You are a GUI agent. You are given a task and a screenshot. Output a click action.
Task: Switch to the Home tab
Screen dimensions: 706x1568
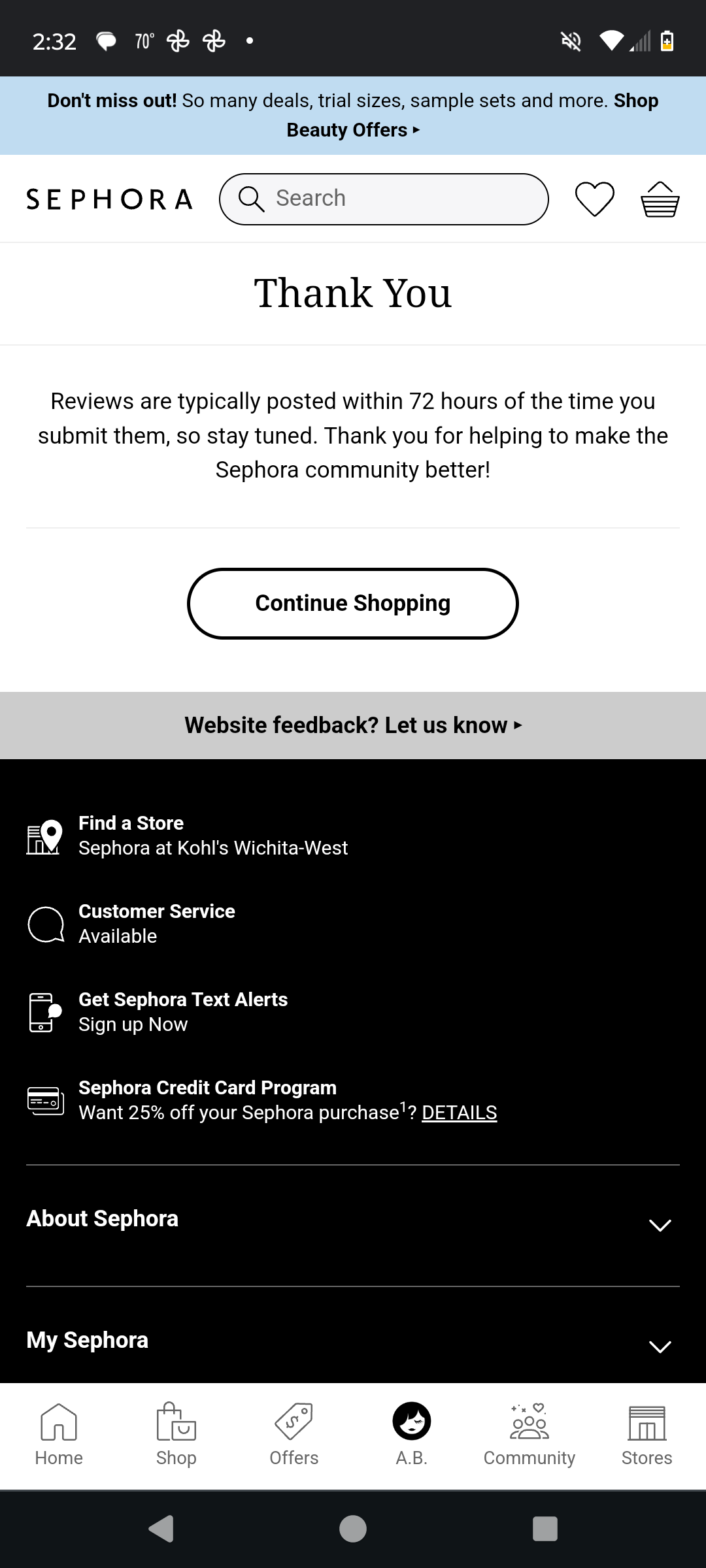[59, 1434]
